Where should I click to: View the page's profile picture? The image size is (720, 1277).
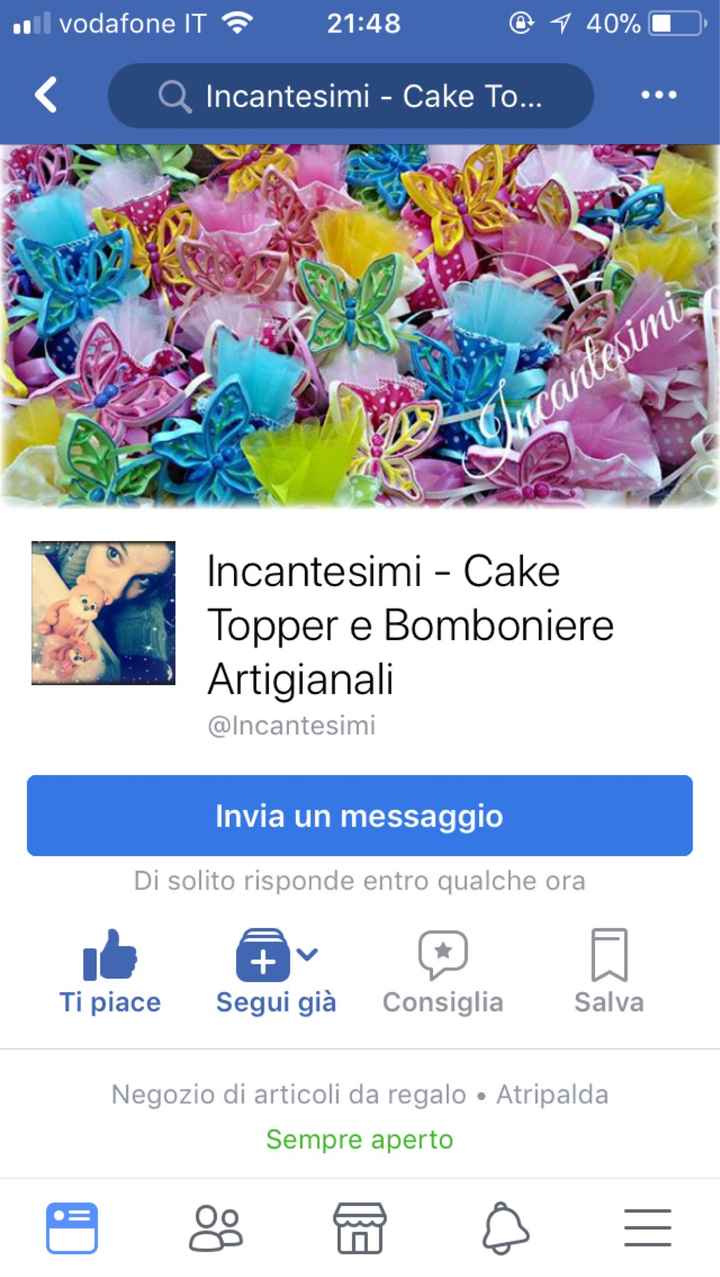[x=103, y=613]
